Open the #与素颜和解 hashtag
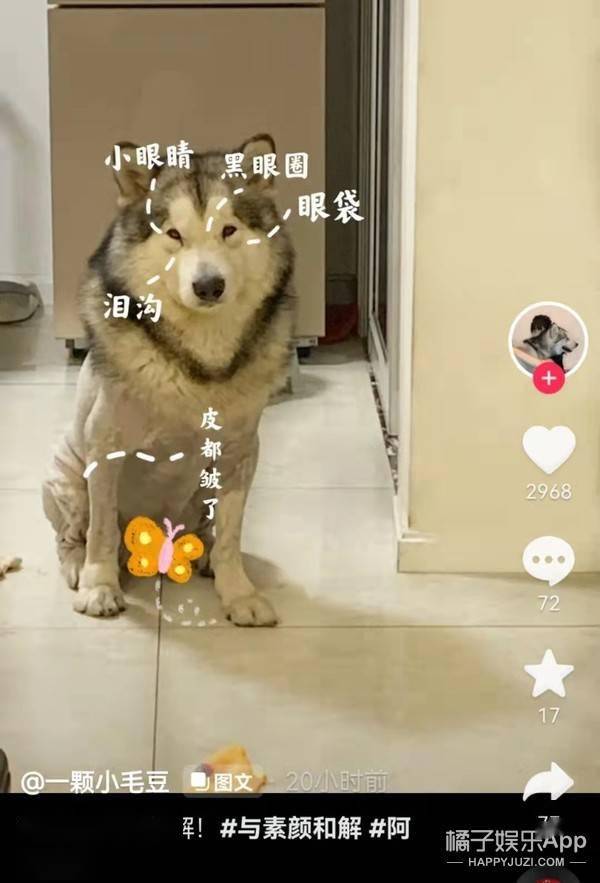 290,829
